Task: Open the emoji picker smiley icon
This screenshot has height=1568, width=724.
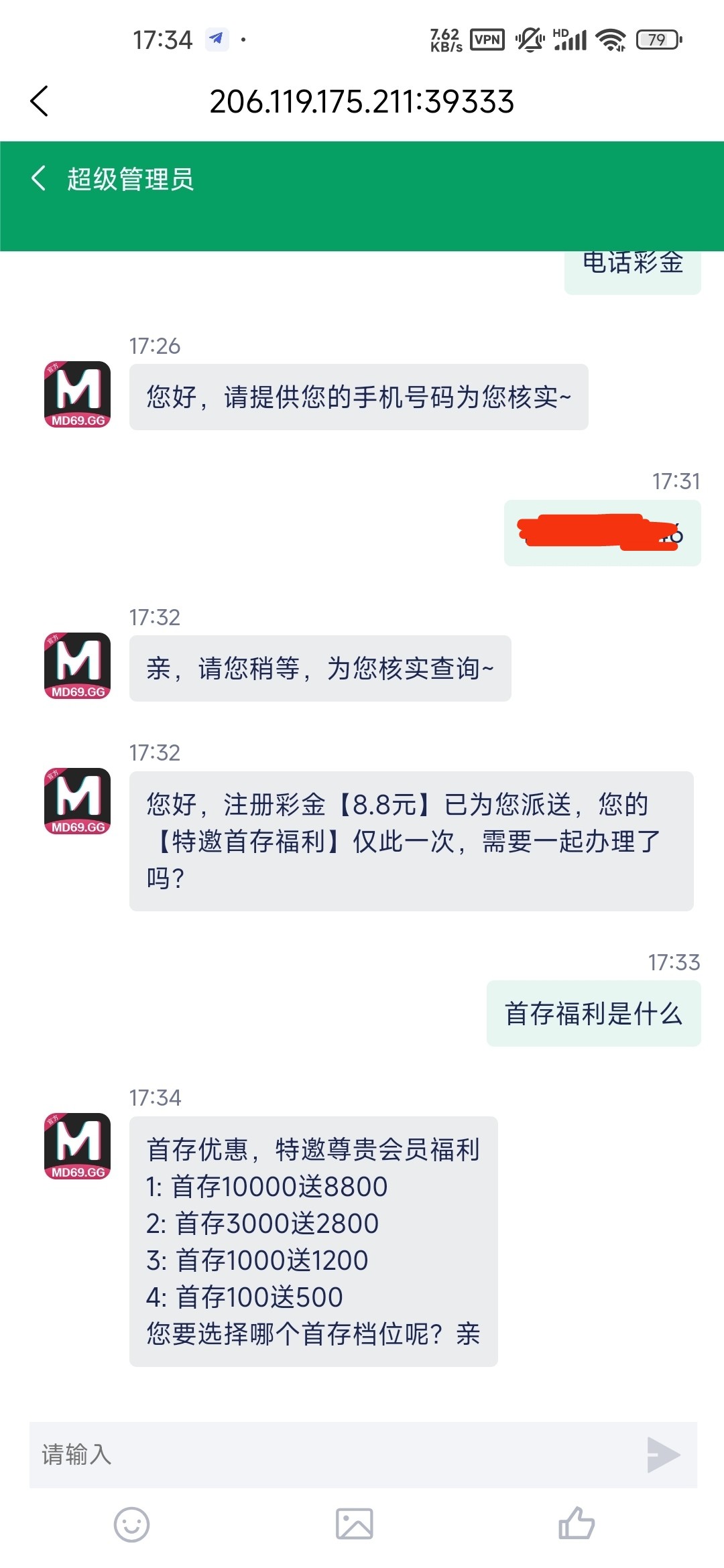Action: (131, 1524)
